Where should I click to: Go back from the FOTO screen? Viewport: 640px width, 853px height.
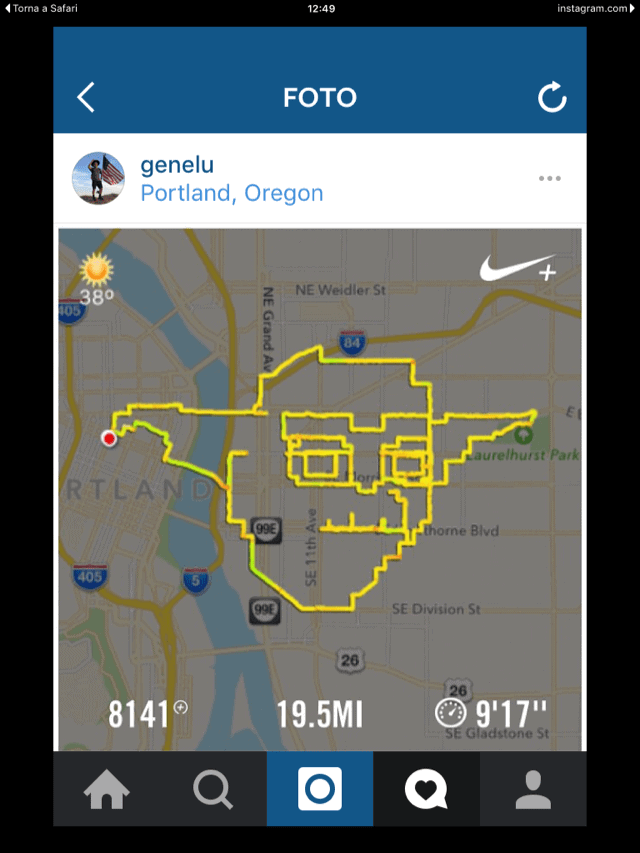[86, 97]
